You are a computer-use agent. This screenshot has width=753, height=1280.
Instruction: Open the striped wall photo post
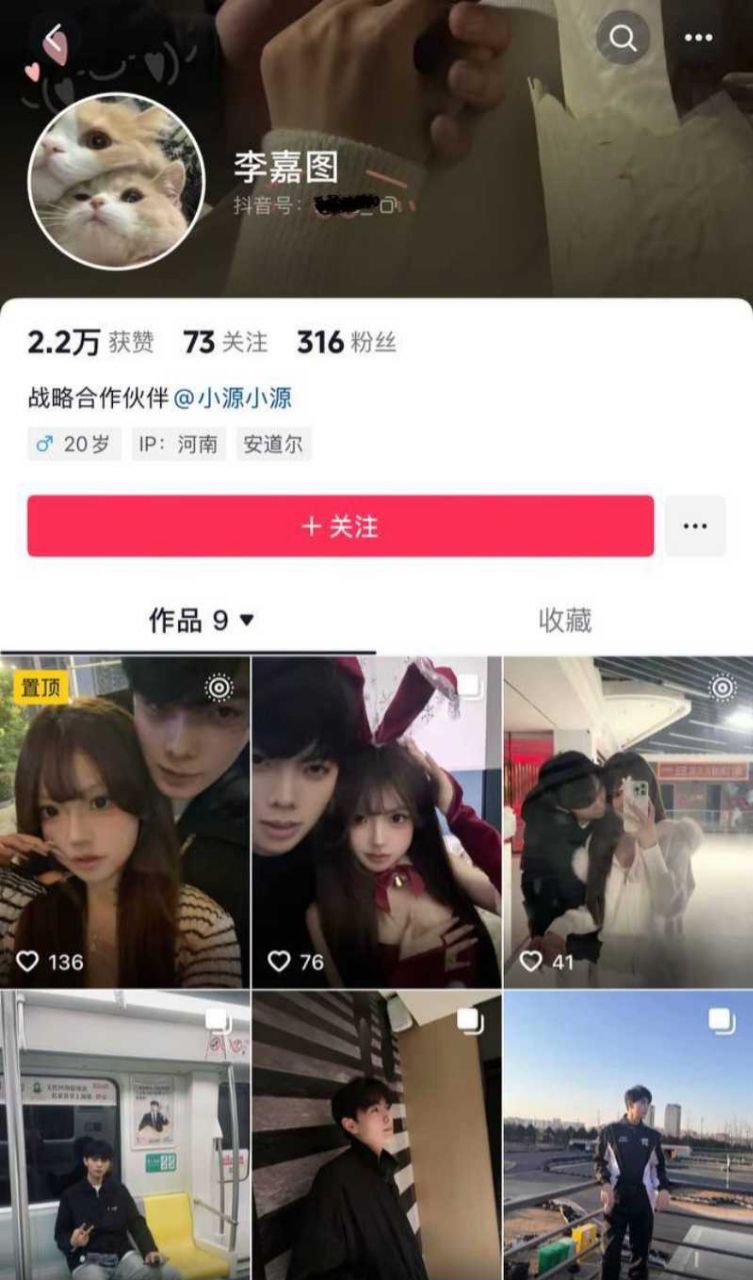coord(376,1136)
